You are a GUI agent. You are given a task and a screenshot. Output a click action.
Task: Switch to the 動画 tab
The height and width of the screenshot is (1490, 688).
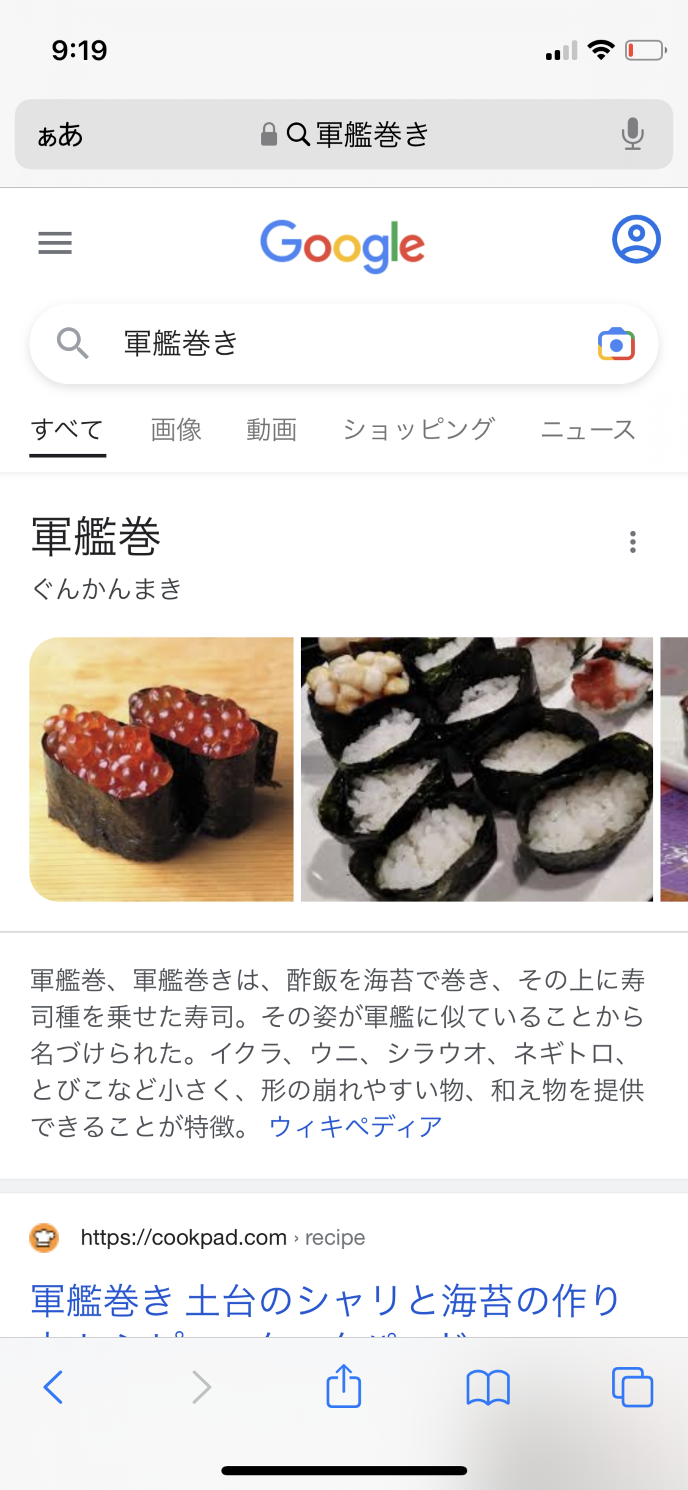[x=271, y=430]
